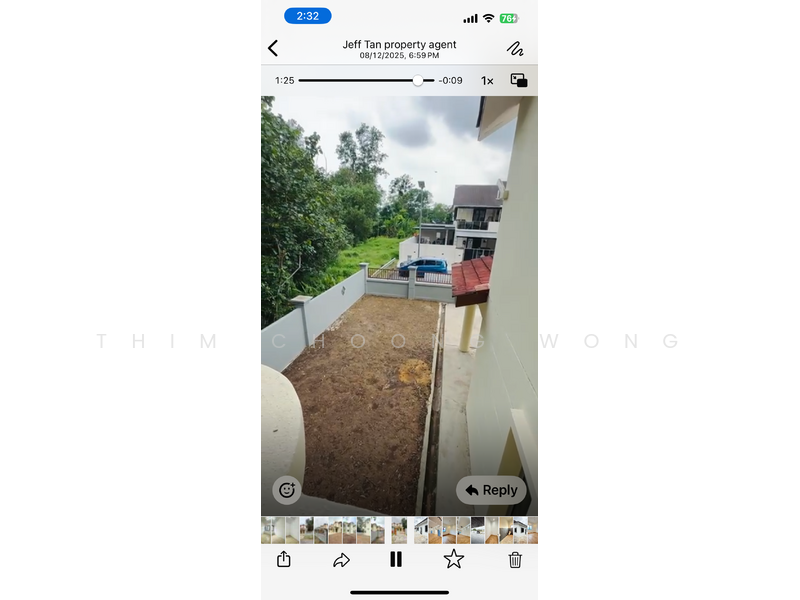Reply to this video

pyautogui.click(x=491, y=490)
